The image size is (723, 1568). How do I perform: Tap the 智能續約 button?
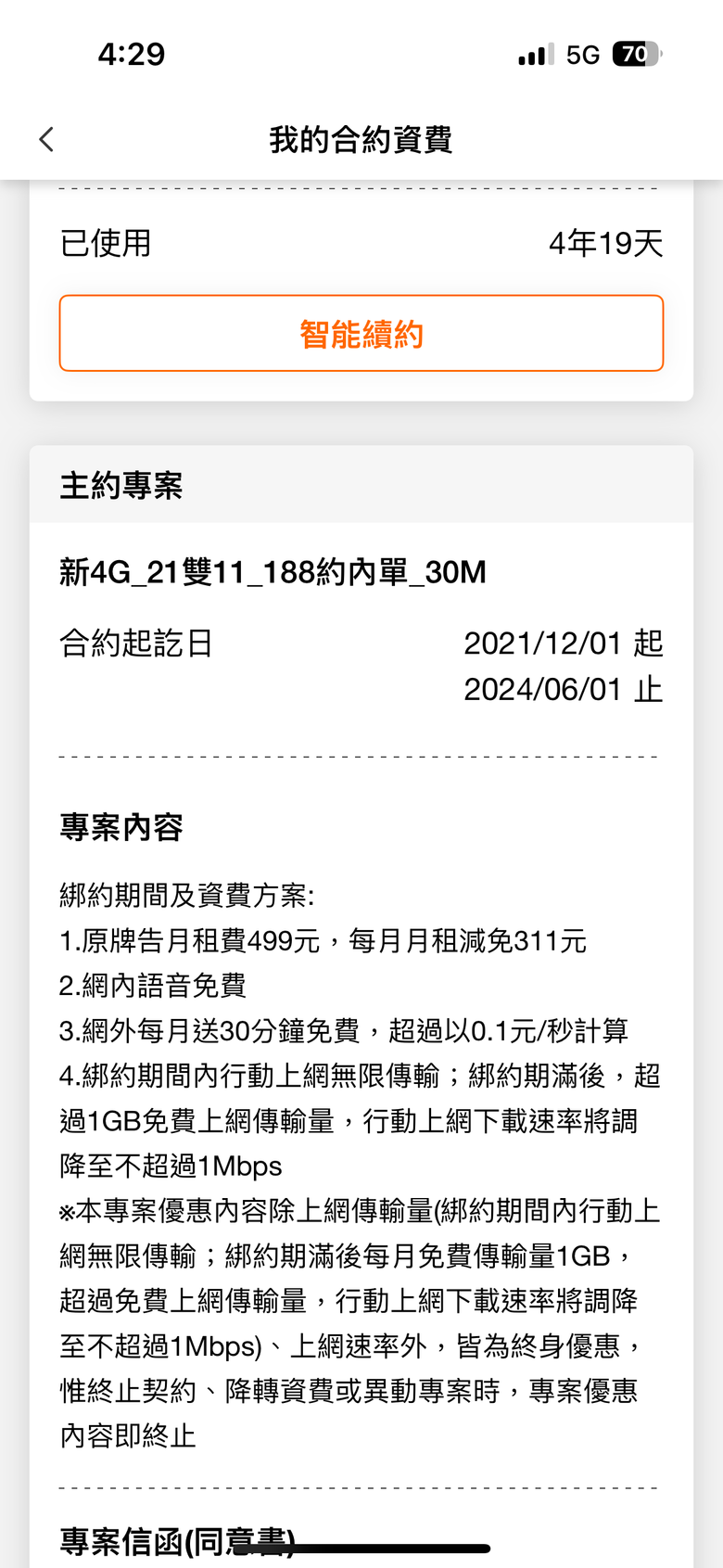click(x=361, y=334)
